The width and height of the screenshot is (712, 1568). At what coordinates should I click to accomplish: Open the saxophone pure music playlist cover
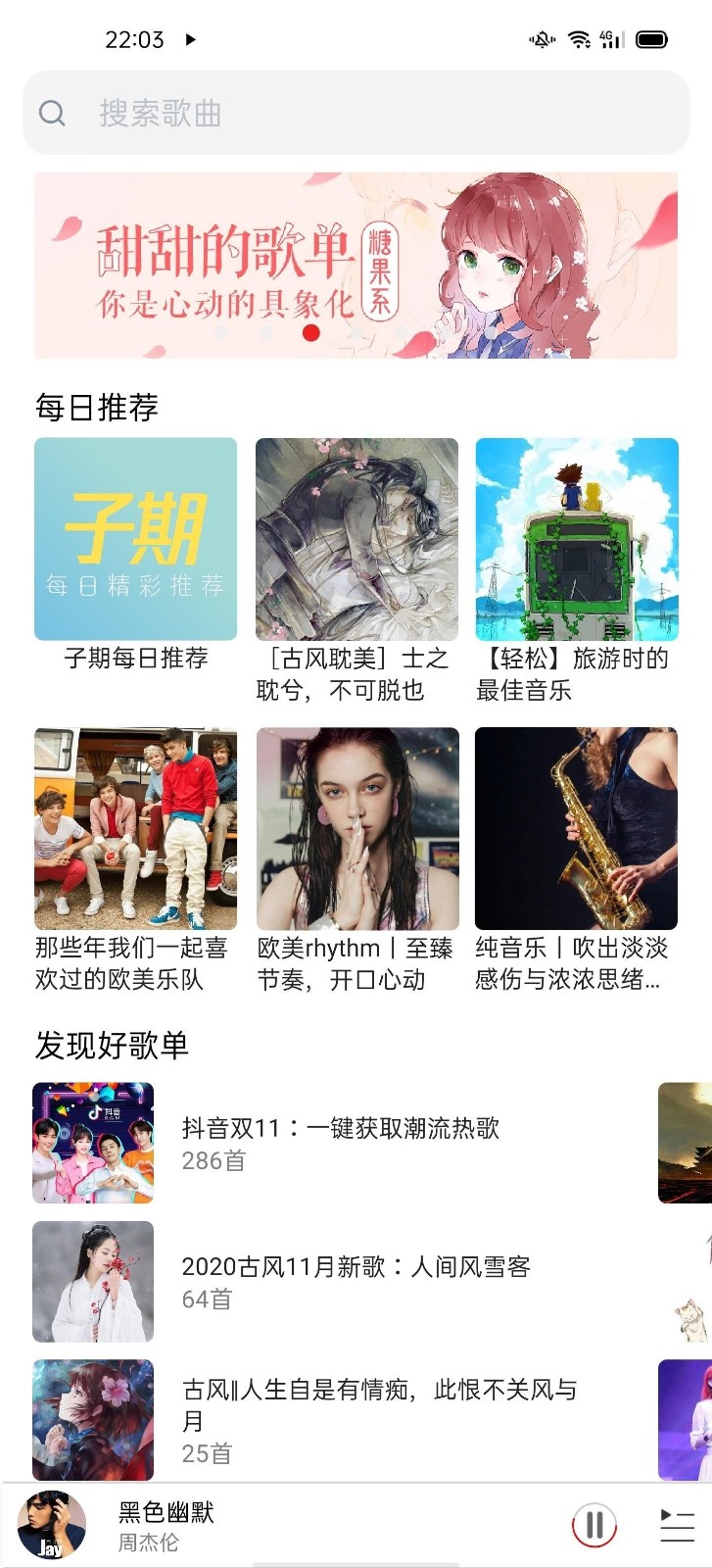coord(577,827)
